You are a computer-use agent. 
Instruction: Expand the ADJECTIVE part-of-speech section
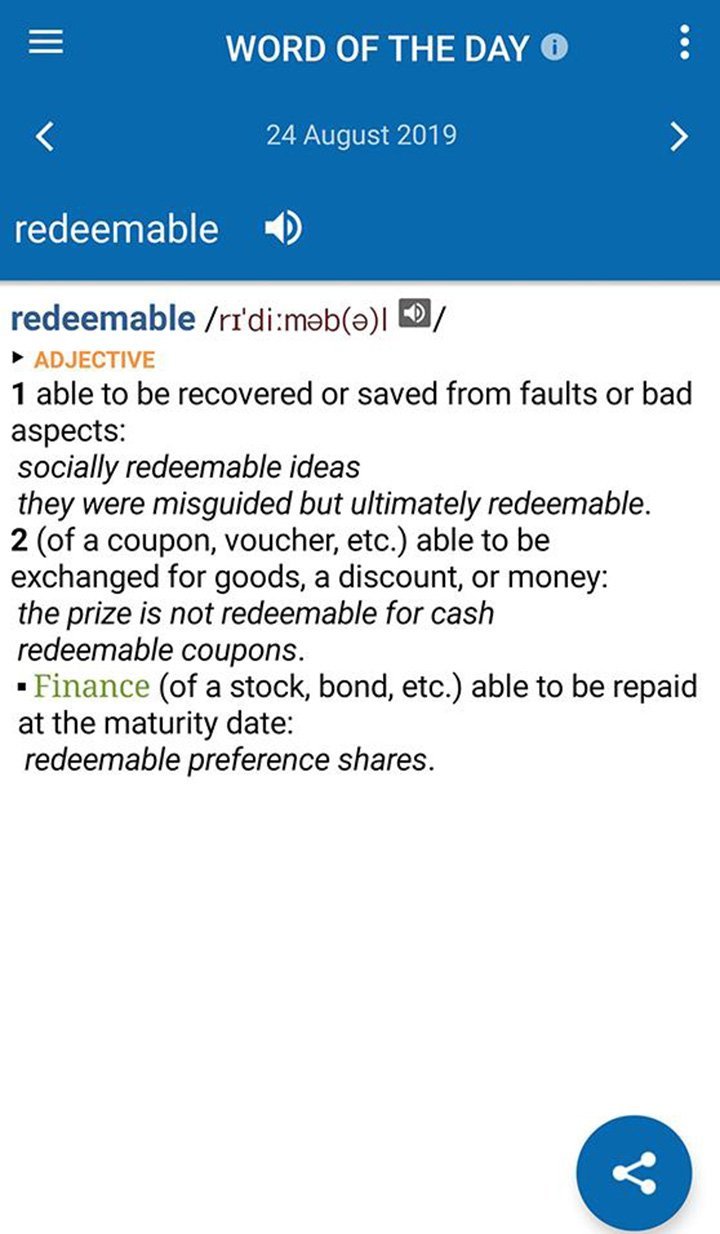tap(95, 360)
